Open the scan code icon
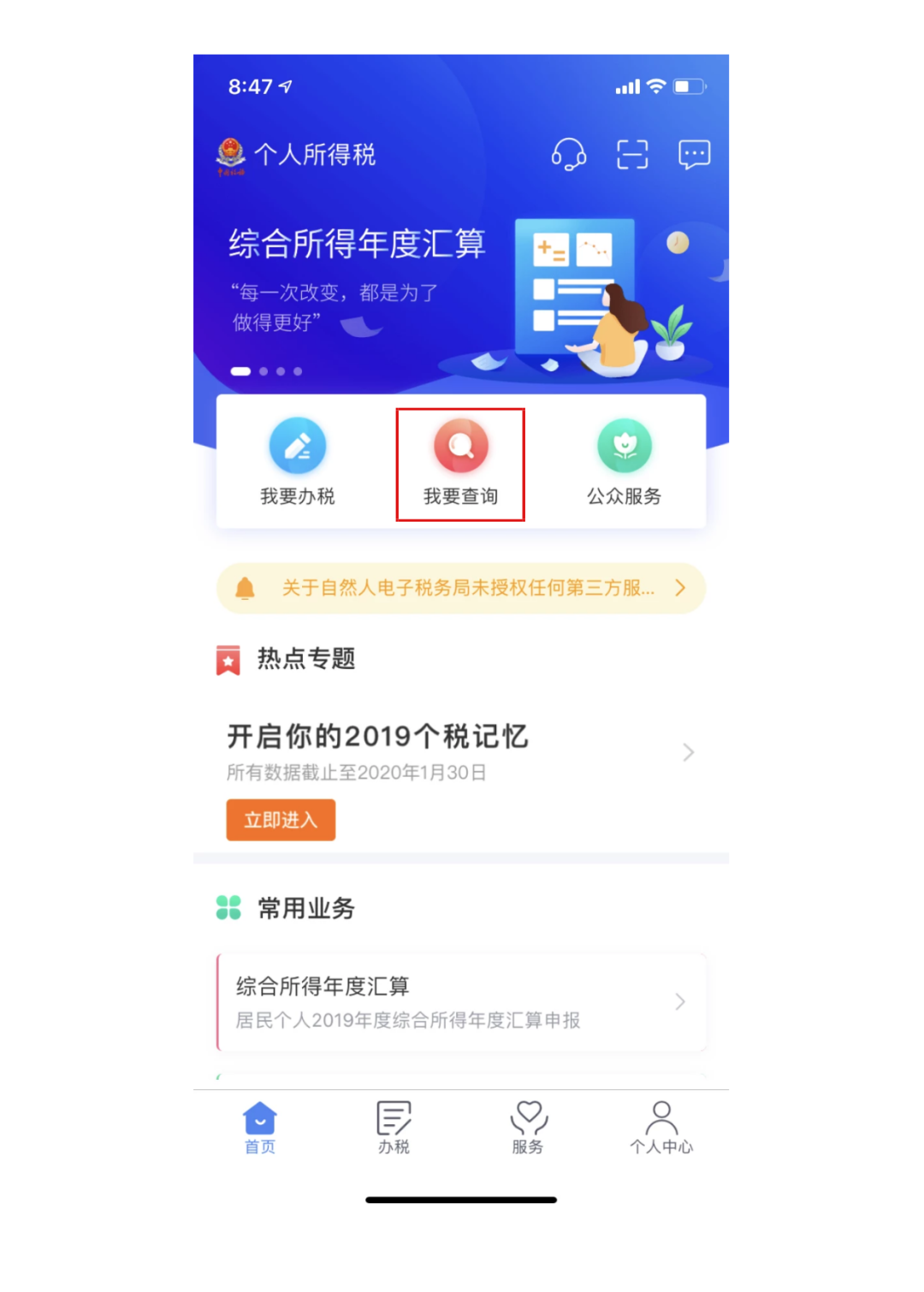The image size is (924, 1292). click(x=632, y=155)
